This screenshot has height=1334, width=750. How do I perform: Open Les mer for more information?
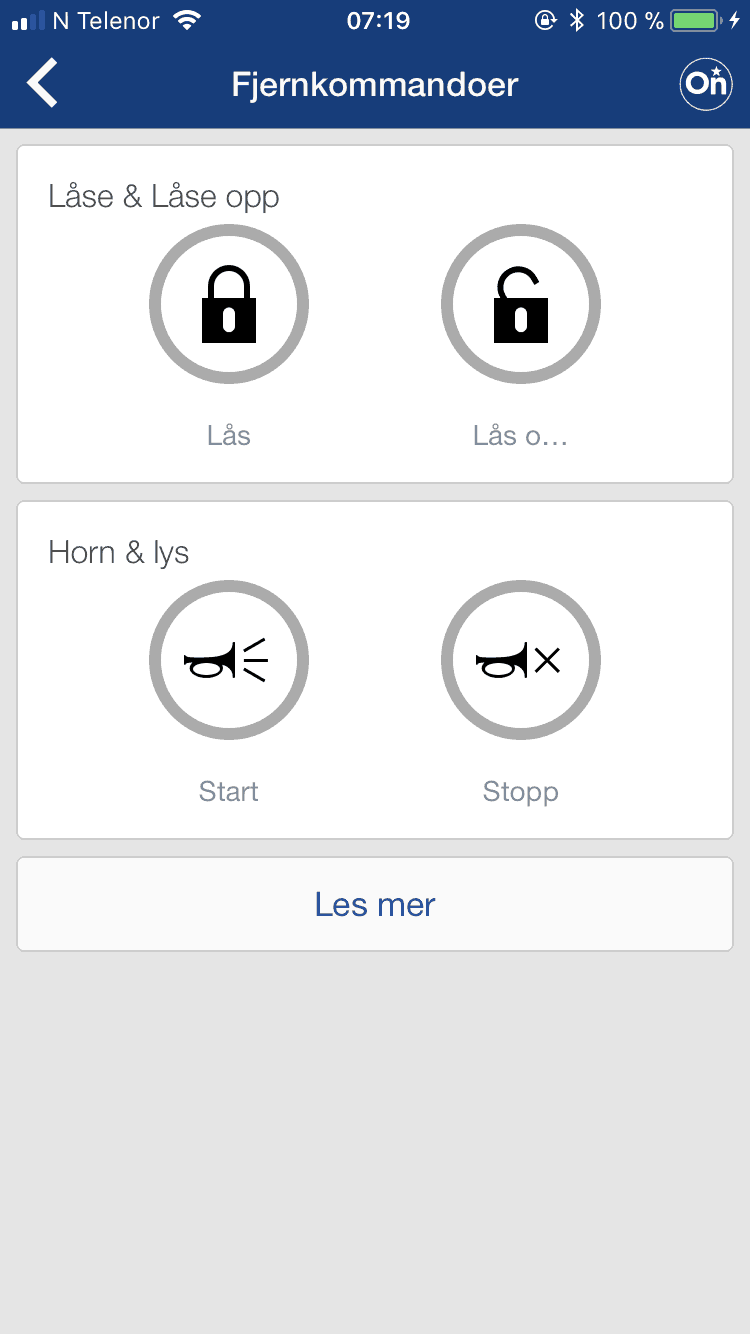point(375,904)
